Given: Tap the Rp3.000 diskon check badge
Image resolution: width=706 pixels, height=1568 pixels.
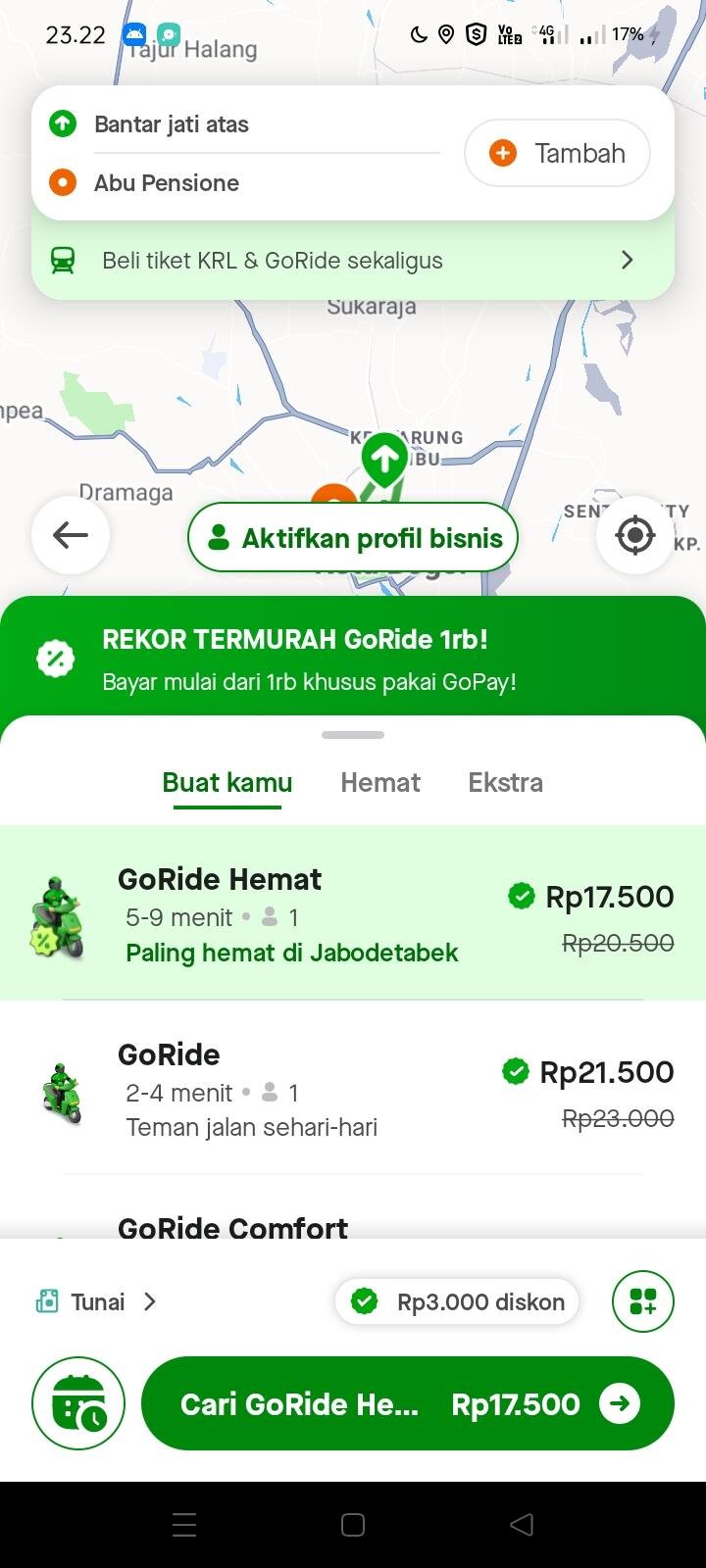Looking at the screenshot, I should click(x=363, y=1301).
